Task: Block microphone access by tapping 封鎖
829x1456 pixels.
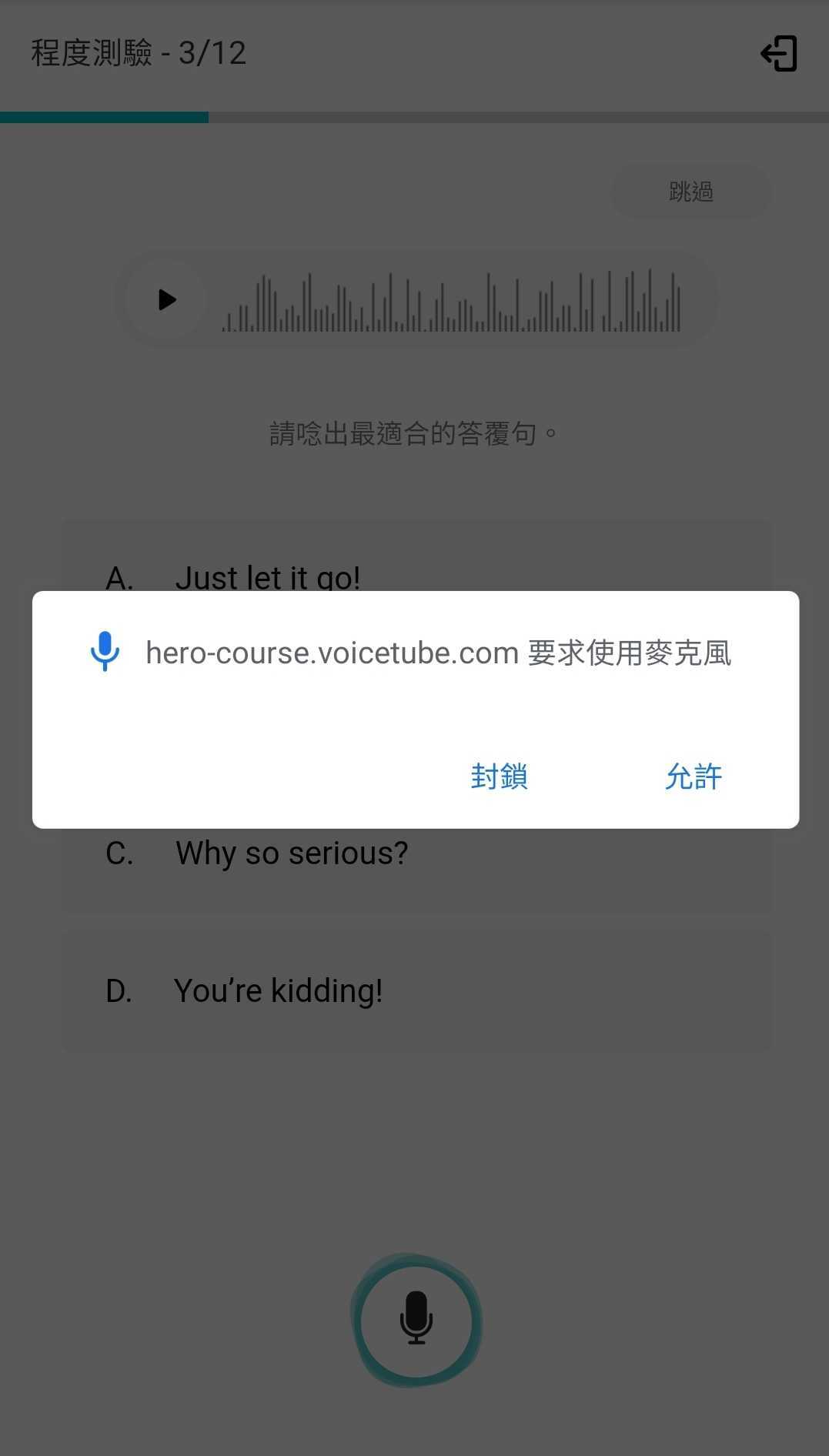Action: pos(499,777)
